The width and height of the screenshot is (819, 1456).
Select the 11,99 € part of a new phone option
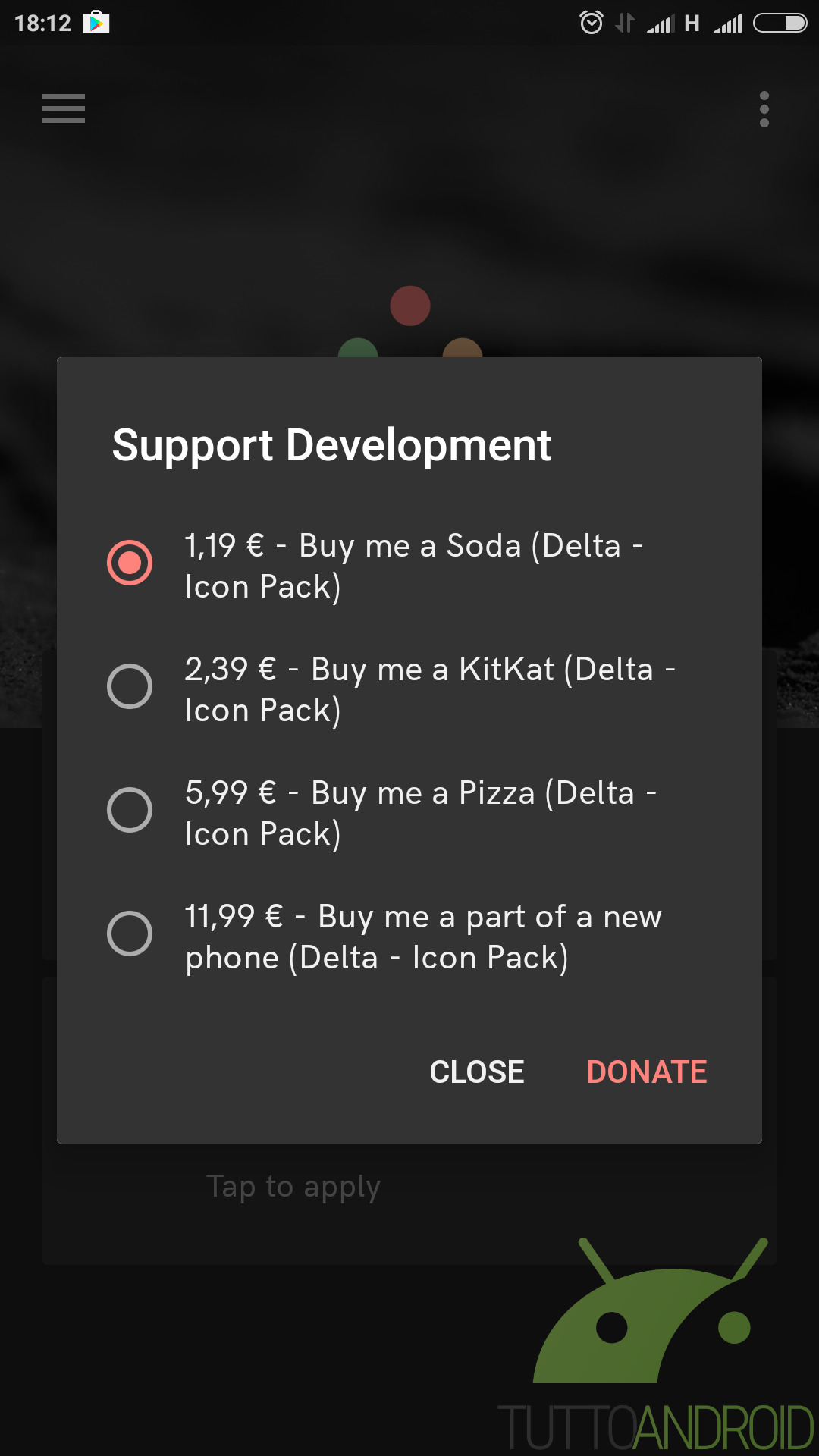tap(409, 934)
